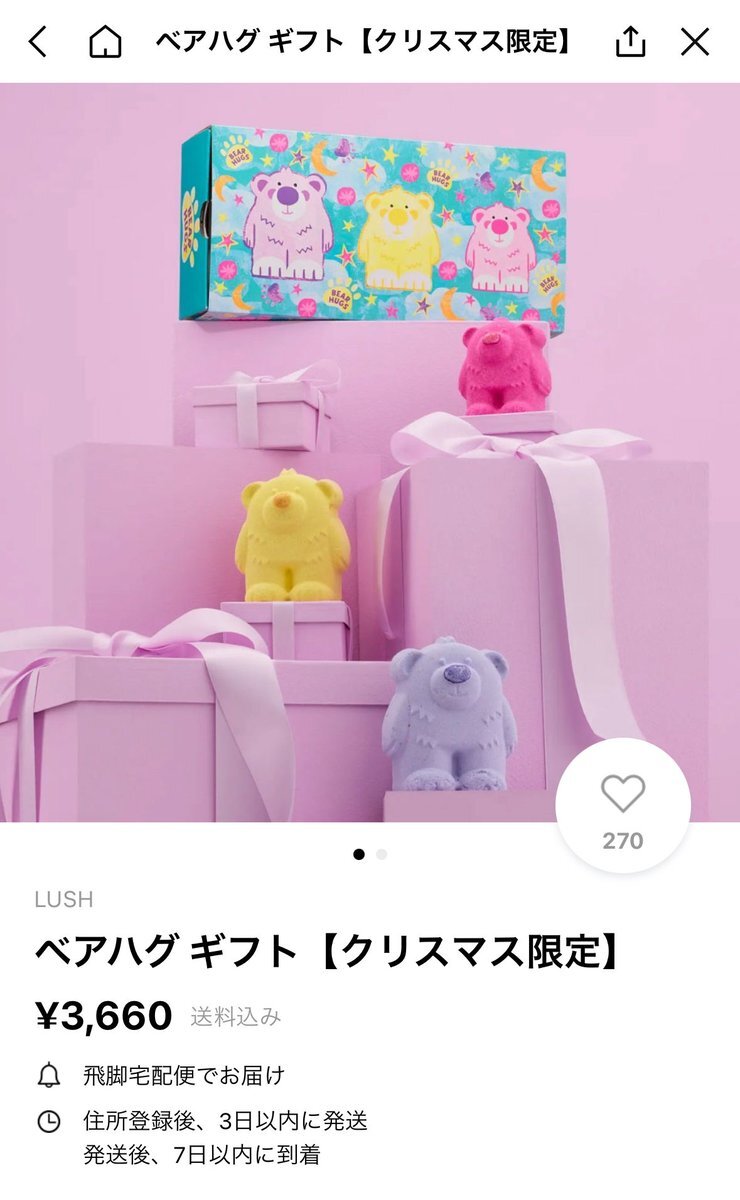Like this item with the heart button
This screenshot has width=740, height=1200.
click(622, 805)
